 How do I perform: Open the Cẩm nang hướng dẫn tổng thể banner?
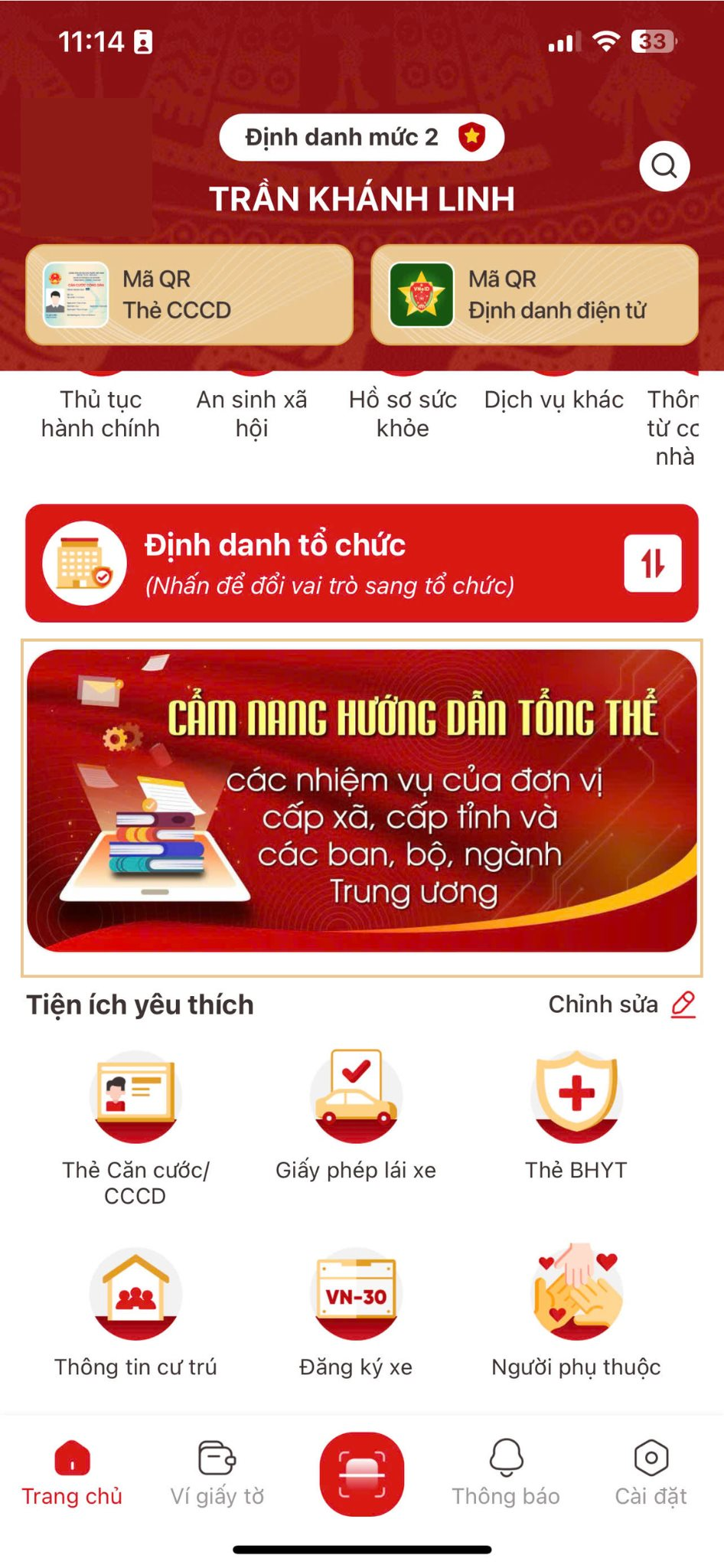362,801
